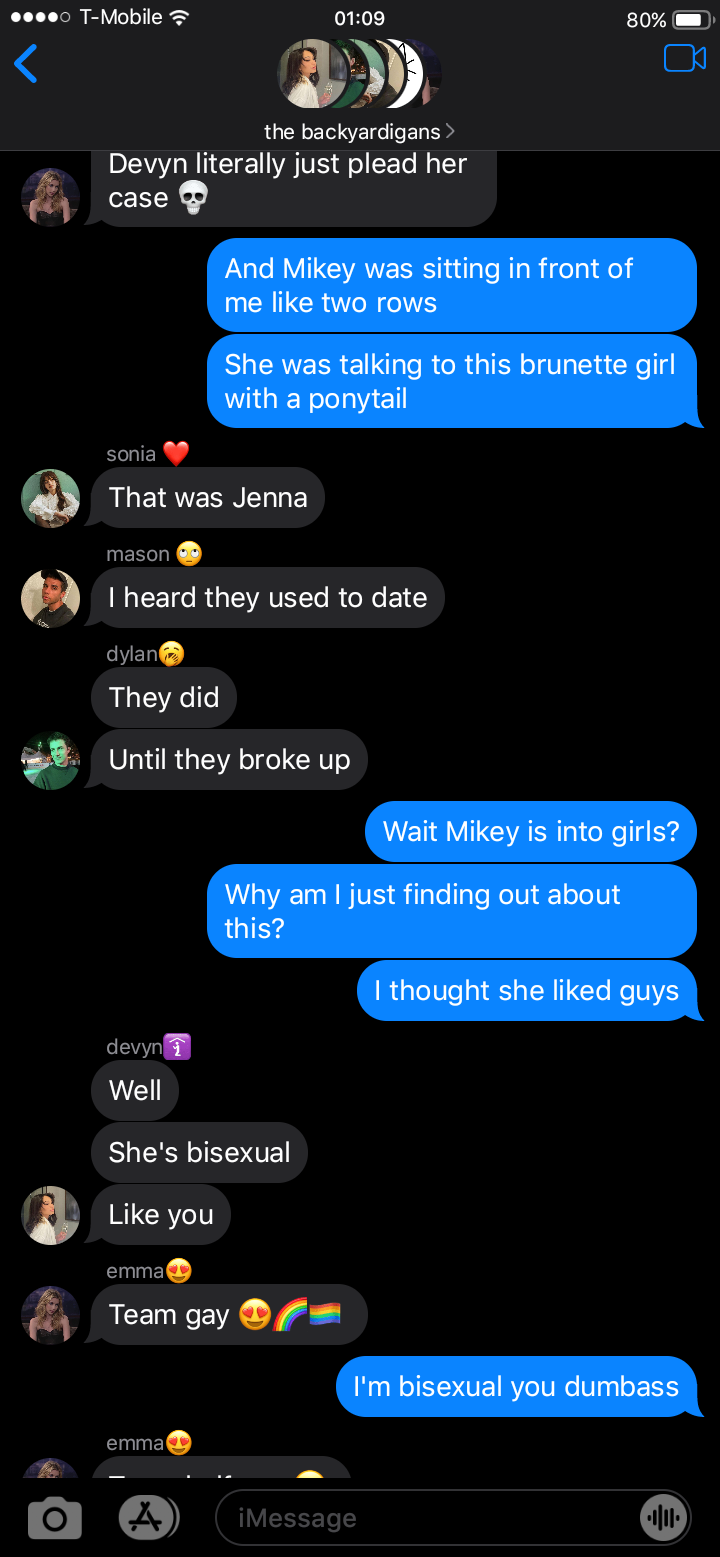This screenshot has height=1557, width=720.
Task: Open the camera to attach a photo
Action: (x=55, y=1518)
